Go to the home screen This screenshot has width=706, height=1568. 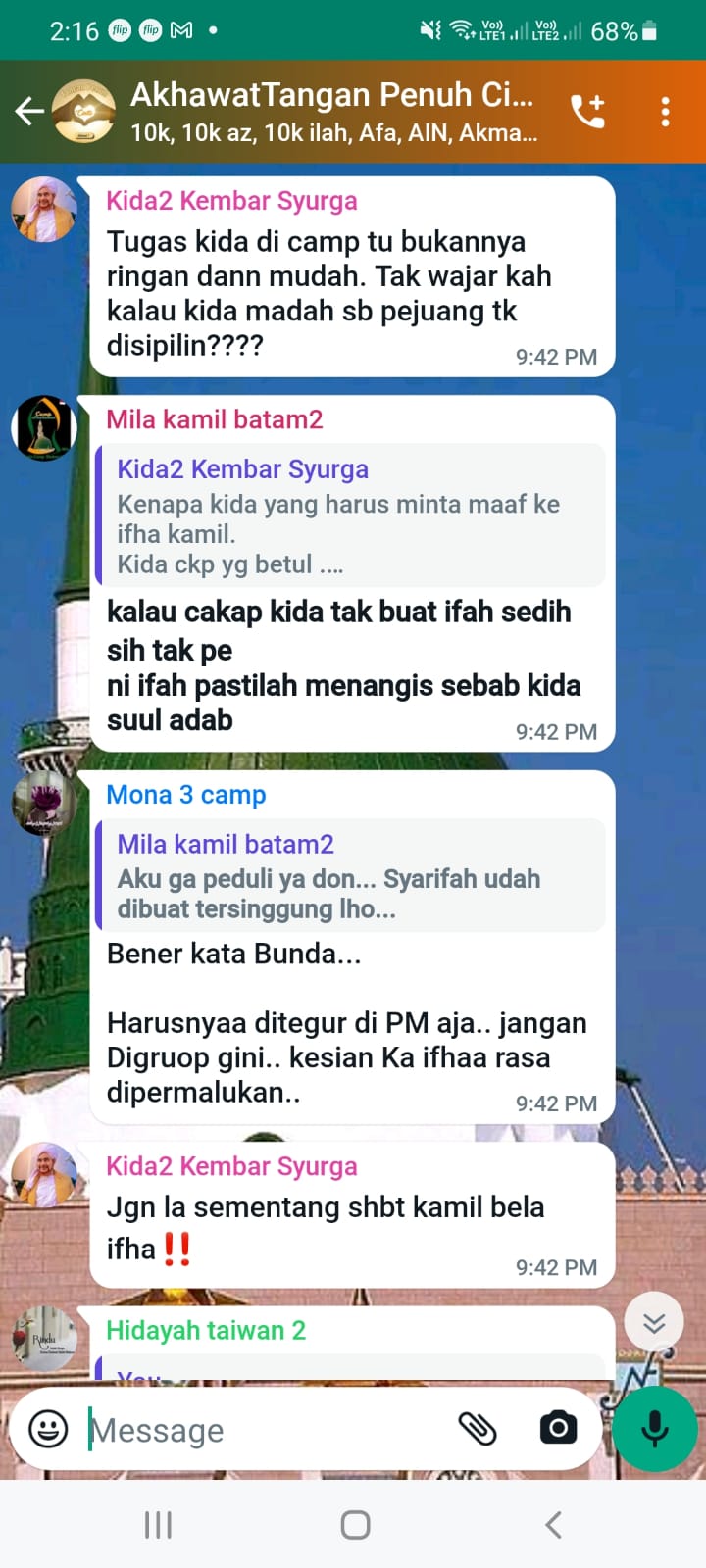coord(355,1525)
